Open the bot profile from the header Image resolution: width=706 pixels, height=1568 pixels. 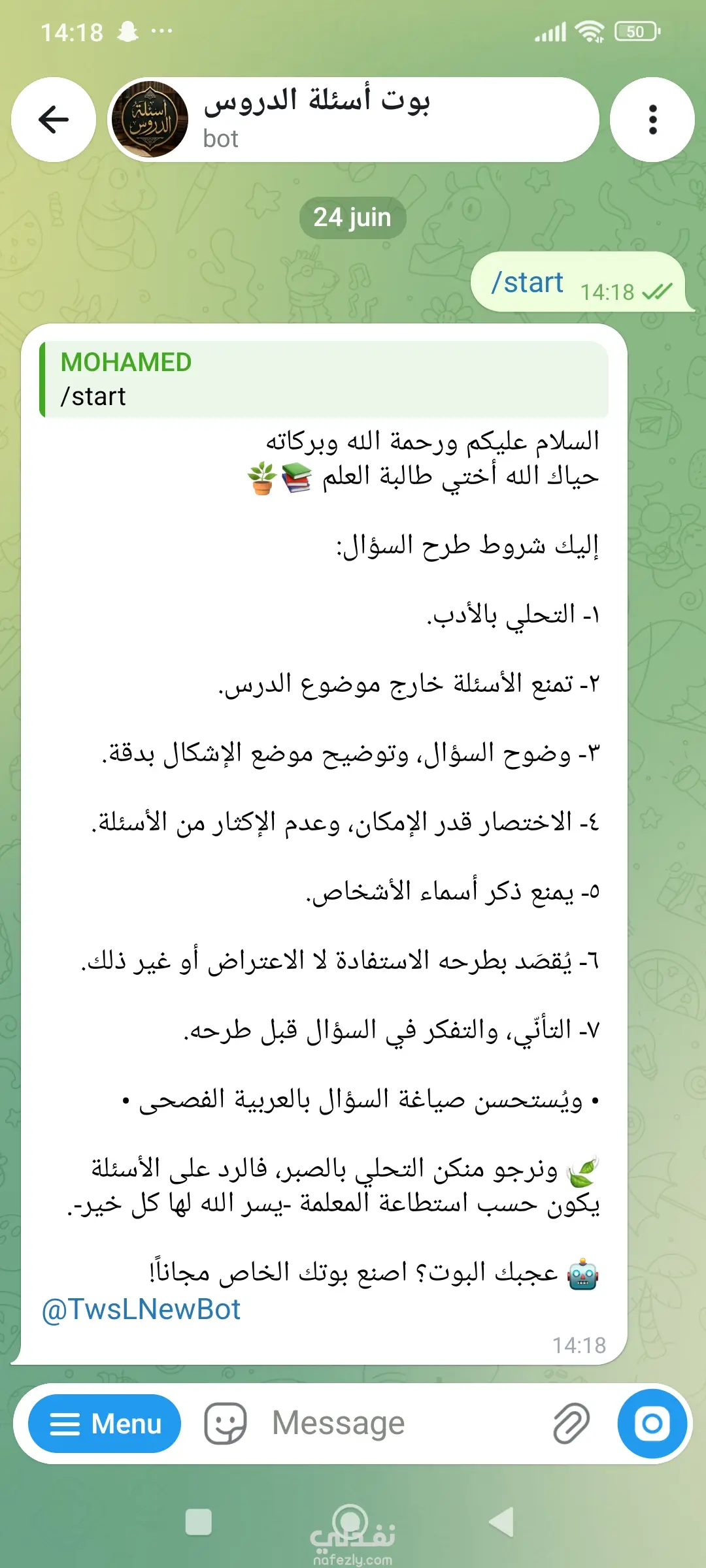353,120
